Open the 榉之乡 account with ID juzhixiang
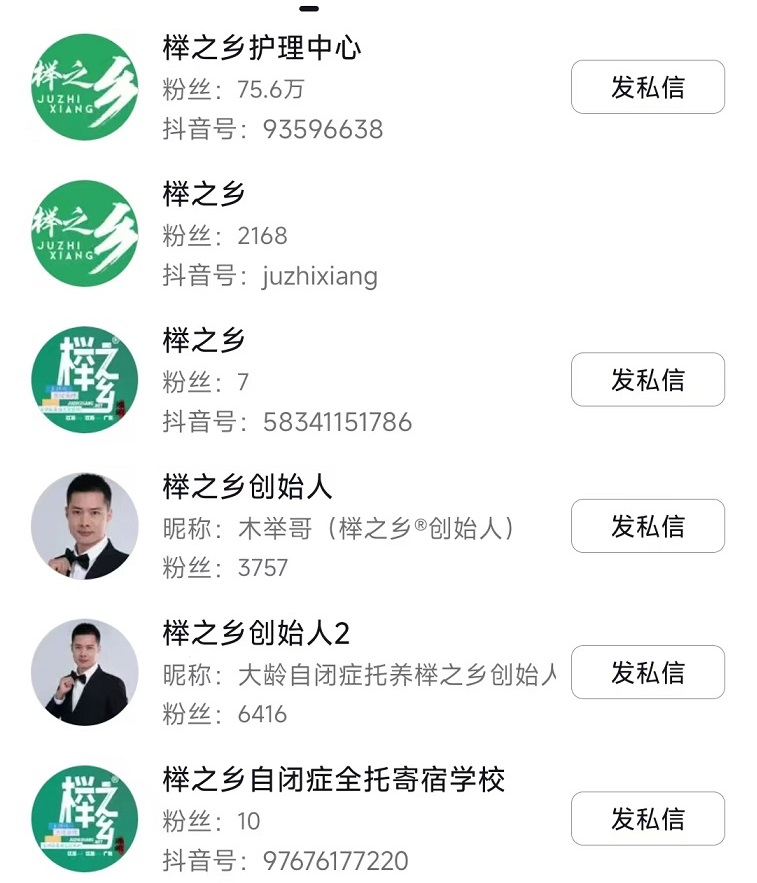Viewport: 757px width, 883px height. 204,194
